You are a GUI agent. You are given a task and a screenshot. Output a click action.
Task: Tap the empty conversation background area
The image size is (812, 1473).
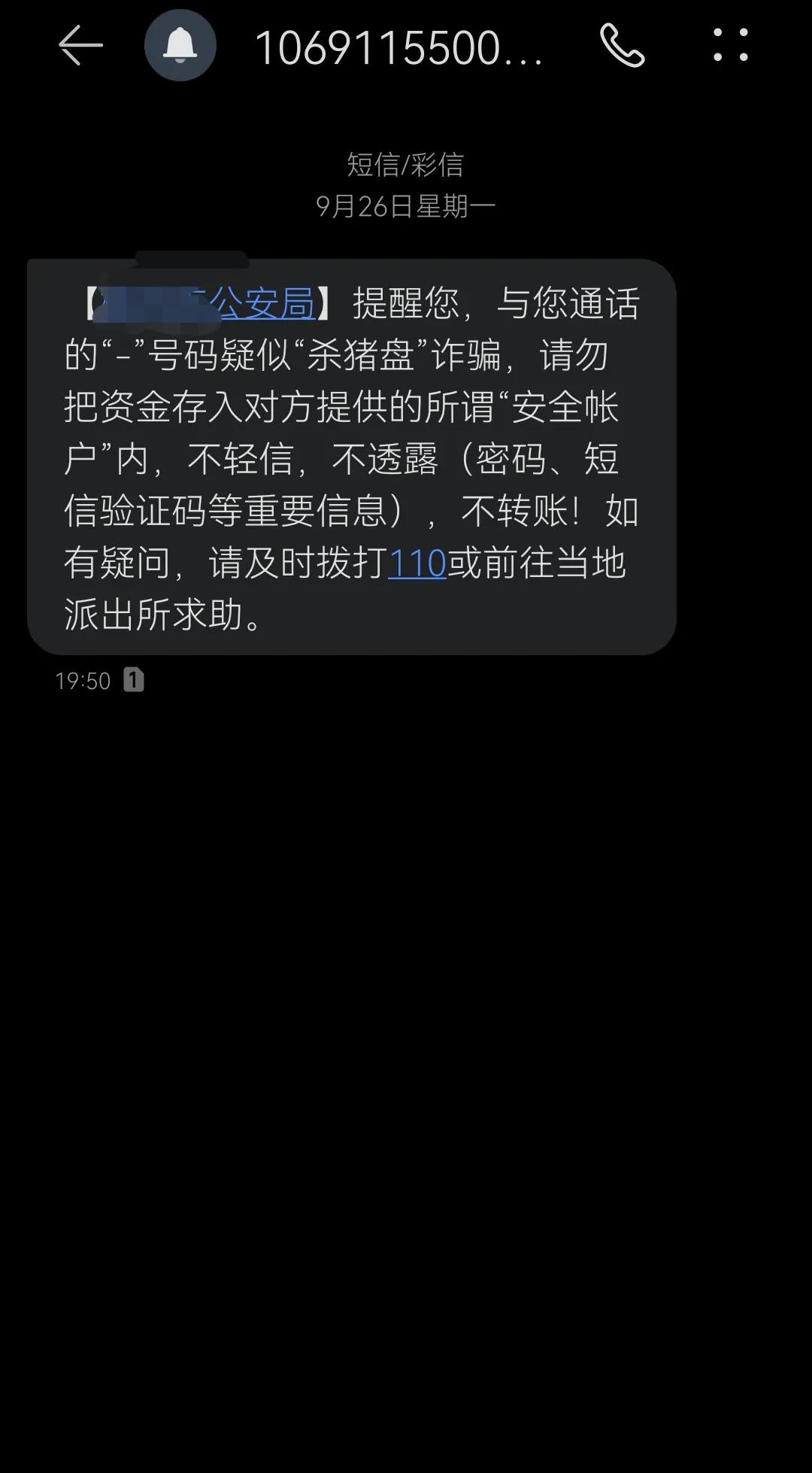pos(406,1053)
